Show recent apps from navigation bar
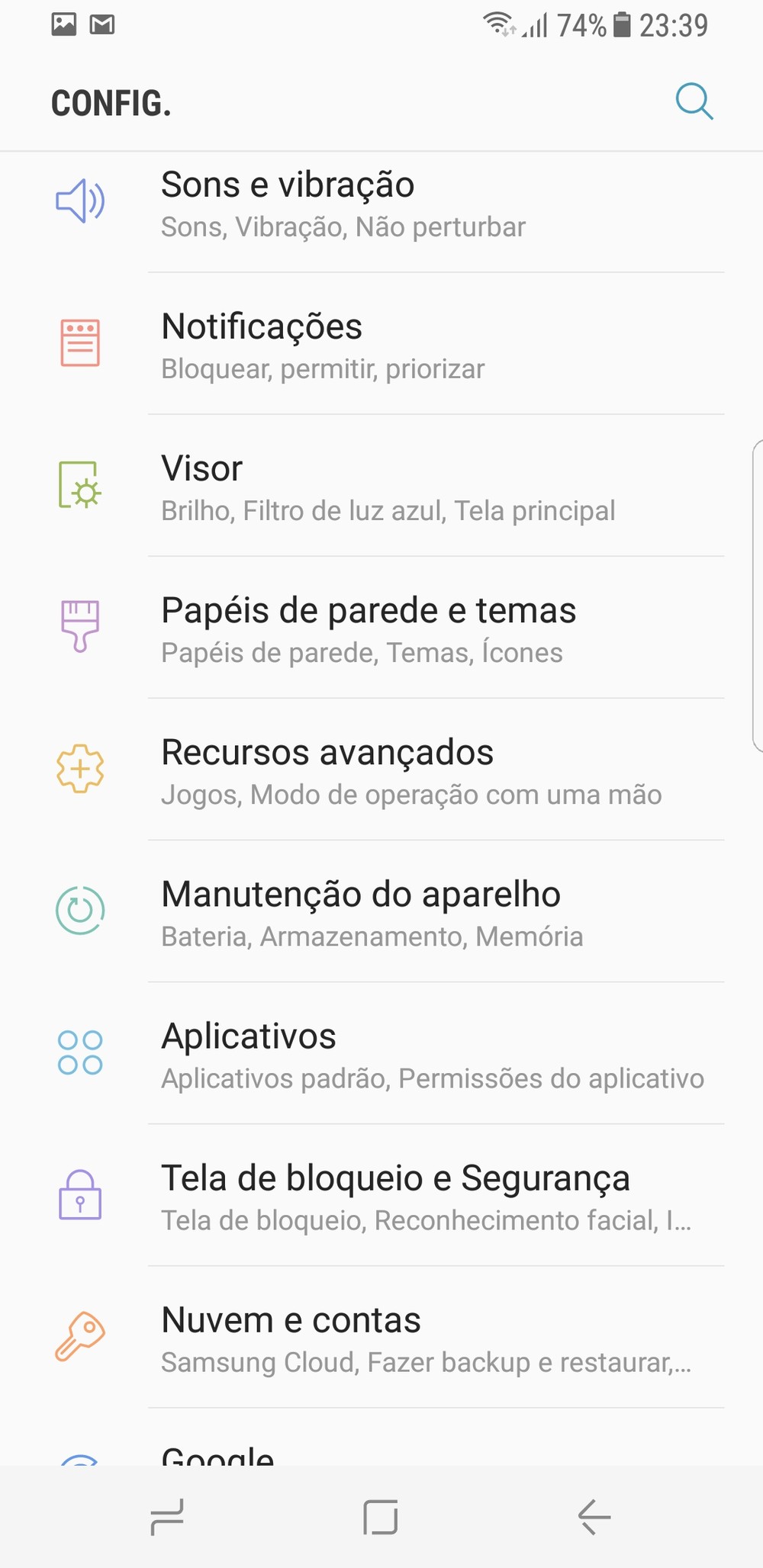Image resolution: width=763 pixels, height=1568 pixels. click(x=167, y=1516)
